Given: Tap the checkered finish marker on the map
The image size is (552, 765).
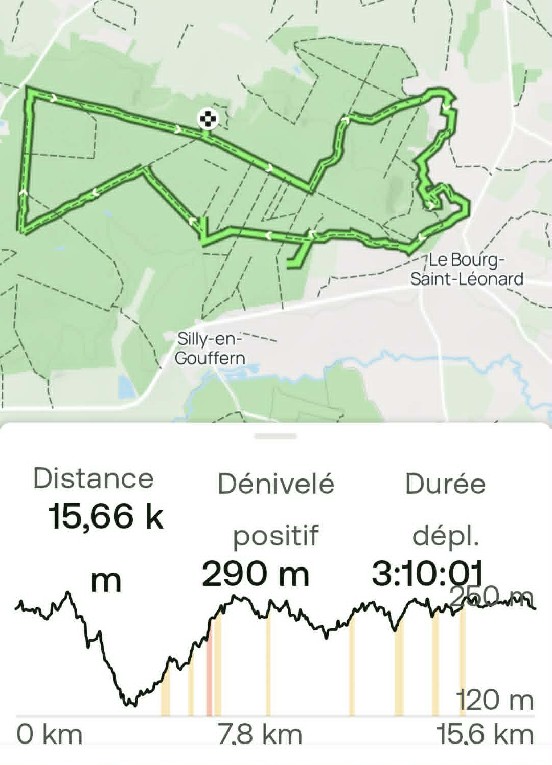Looking at the screenshot, I should pos(208,119).
